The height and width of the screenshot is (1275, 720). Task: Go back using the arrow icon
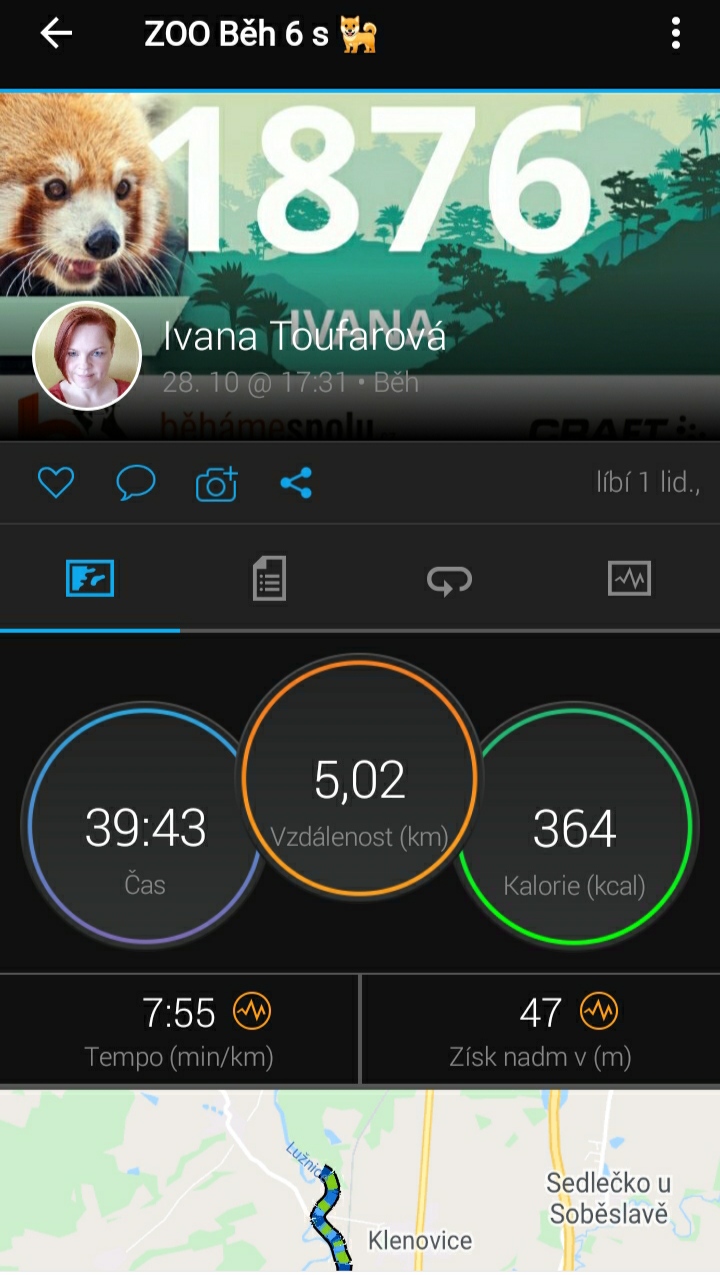[x=56, y=33]
